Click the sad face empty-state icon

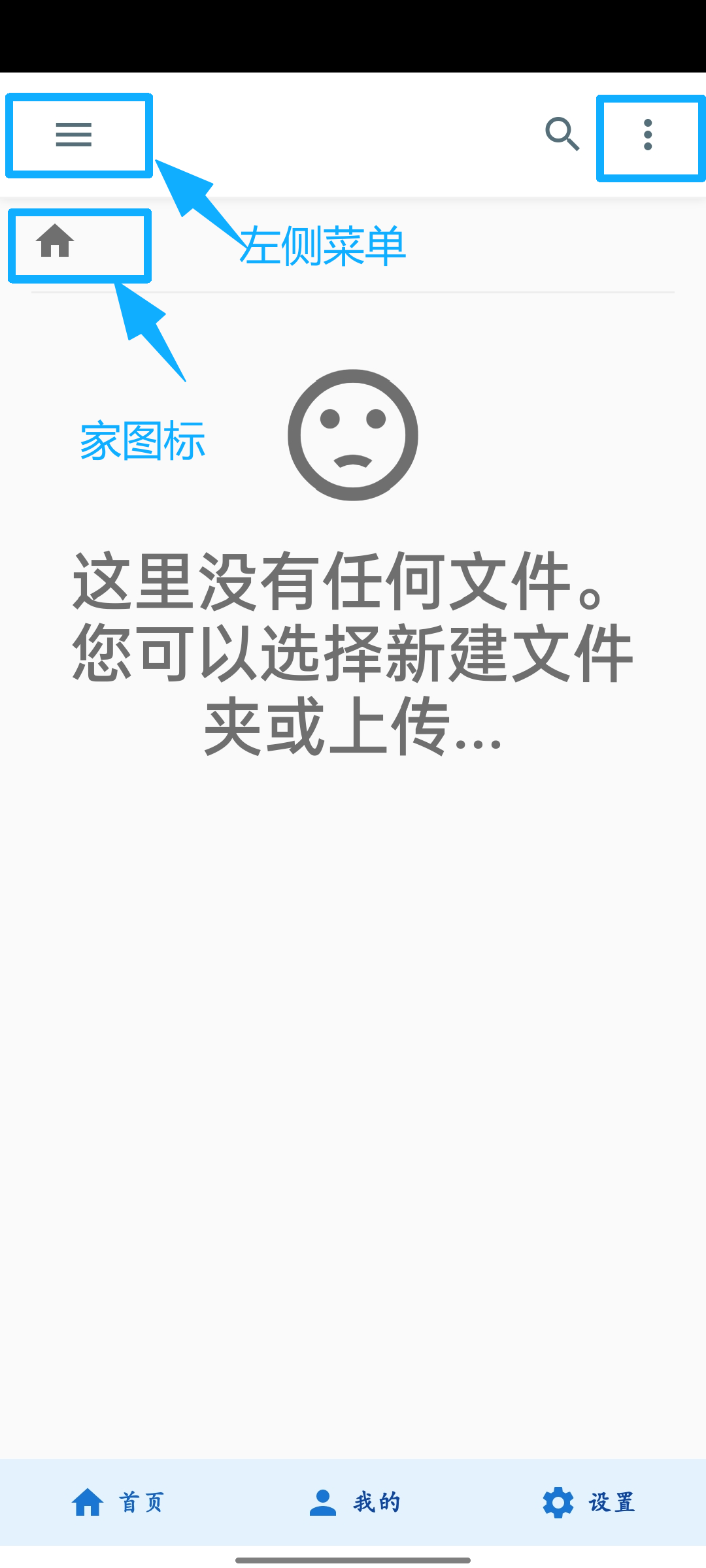(x=353, y=434)
